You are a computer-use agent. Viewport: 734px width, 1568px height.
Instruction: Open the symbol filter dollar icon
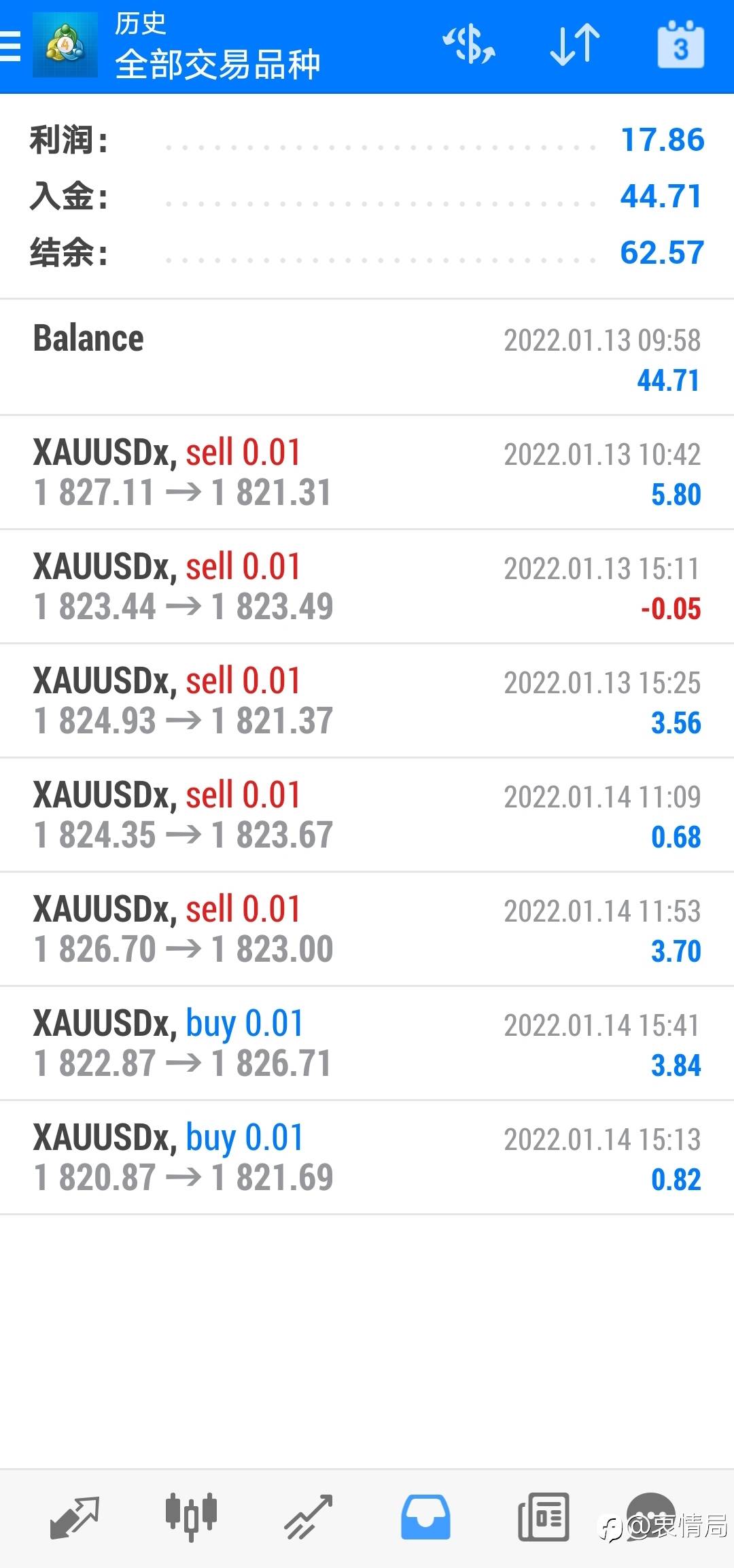pos(469,46)
